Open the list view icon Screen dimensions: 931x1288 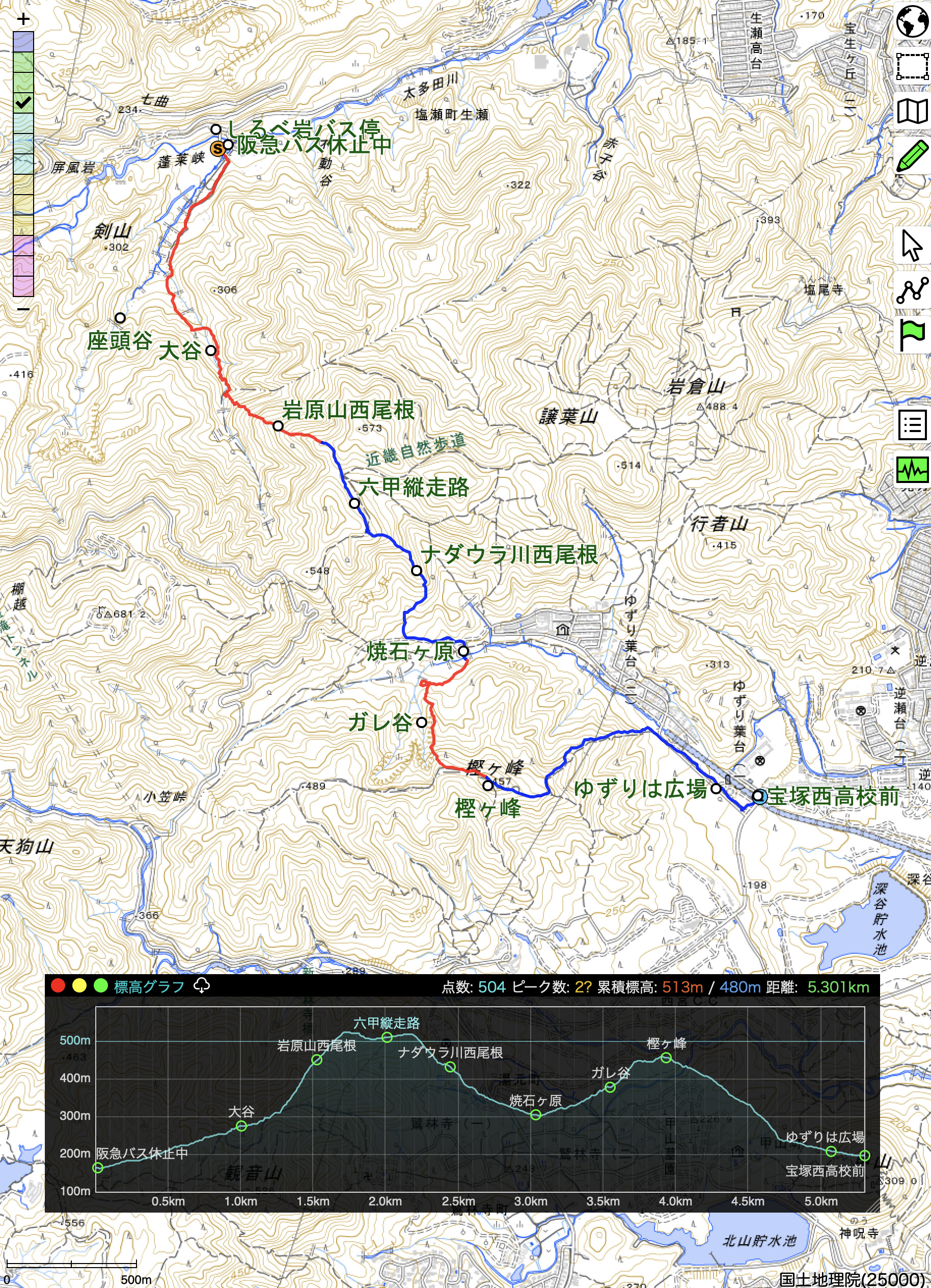(x=912, y=424)
